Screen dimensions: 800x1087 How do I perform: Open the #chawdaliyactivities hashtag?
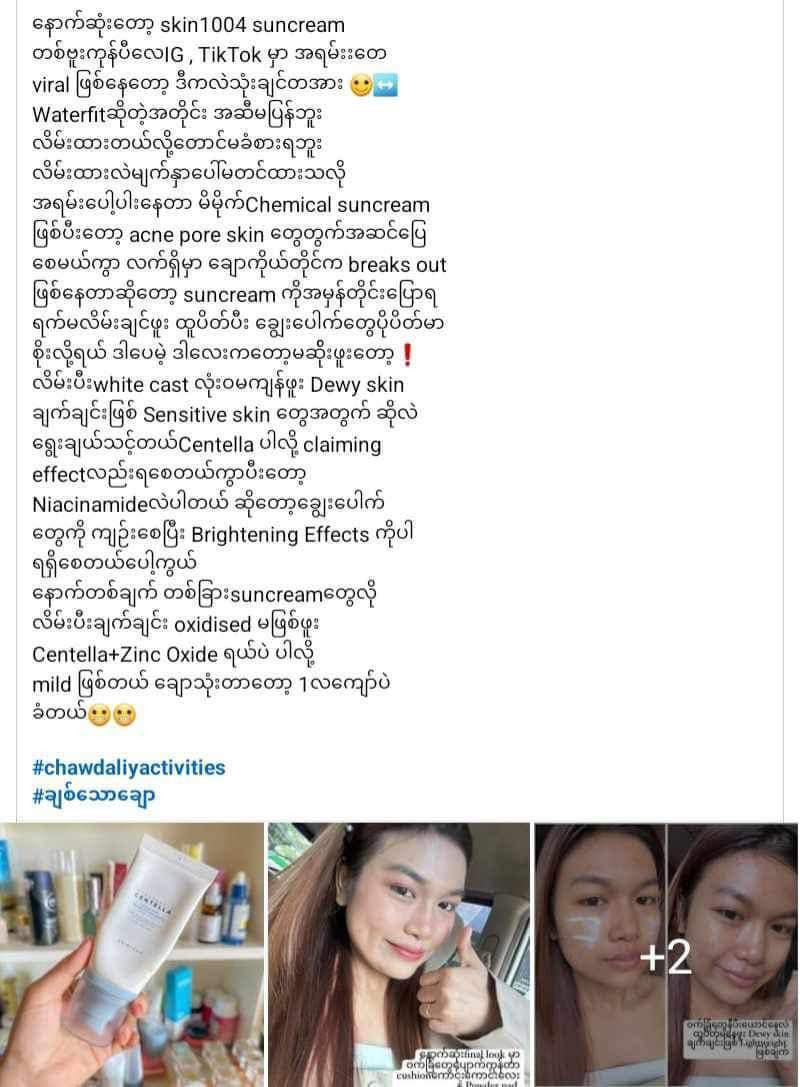pyautogui.click(x=128, y=767)
